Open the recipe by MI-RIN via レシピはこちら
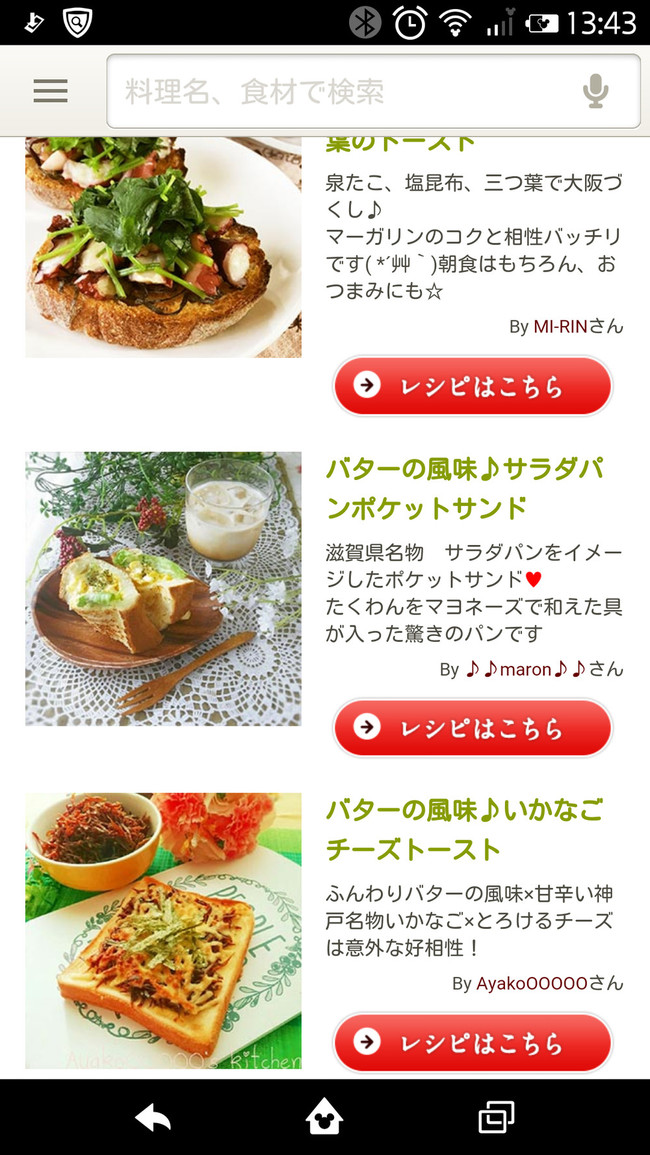Viewport: 650px width, 1155px height. [x=472, y=386]
